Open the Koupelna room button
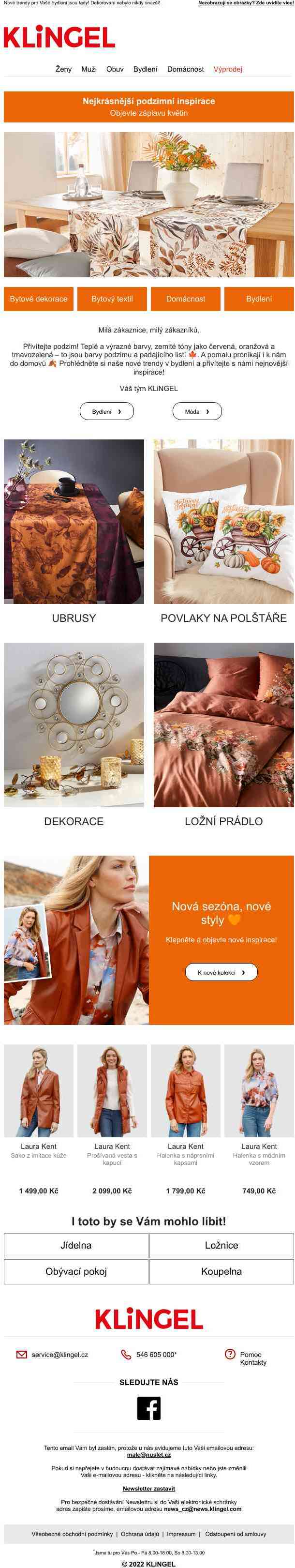The width and height of the screenshot is (295, 1568). (221, 1271)
